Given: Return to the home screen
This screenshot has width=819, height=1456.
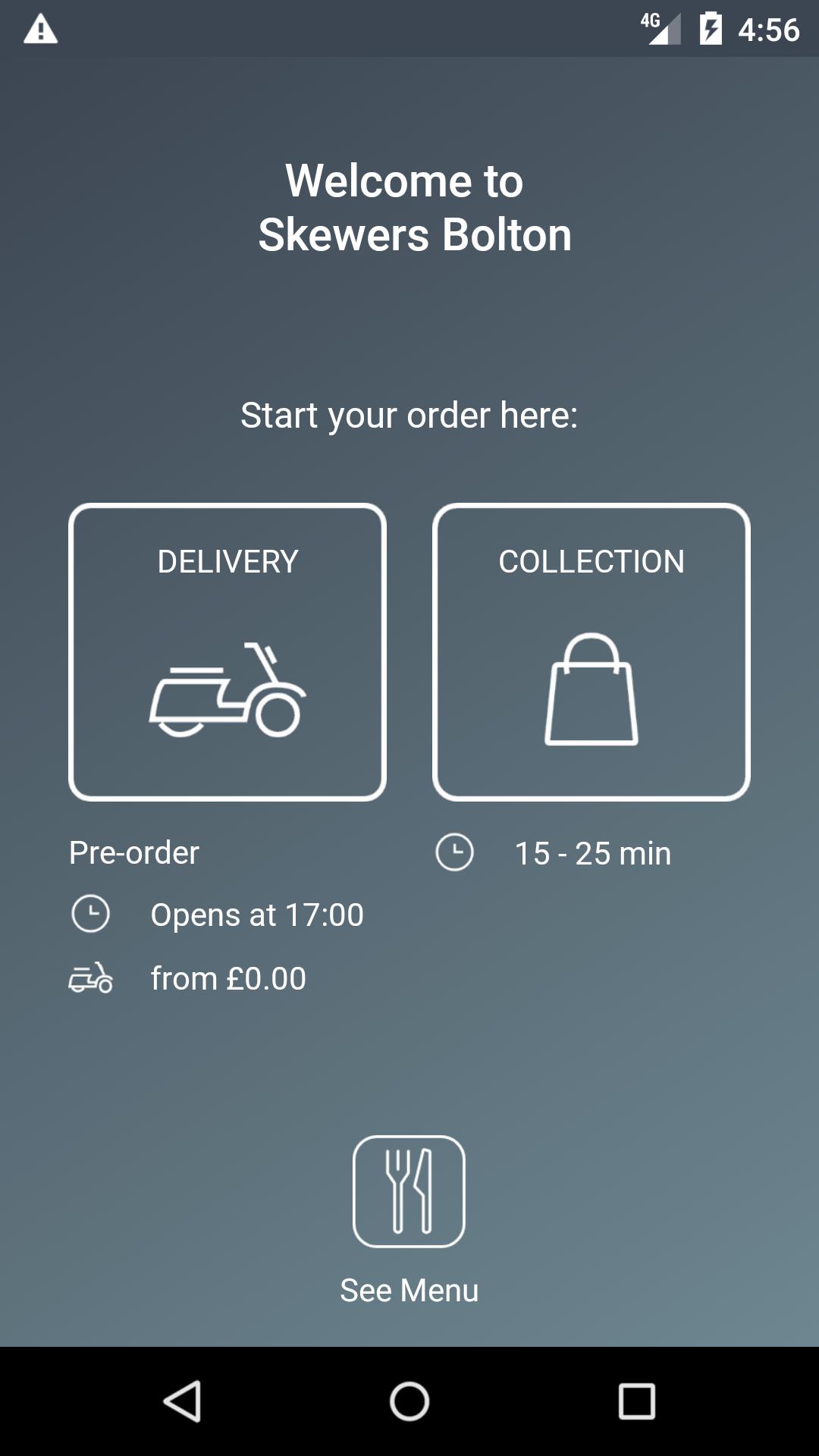Looking at the screenshot, I should click(409, 1401).
